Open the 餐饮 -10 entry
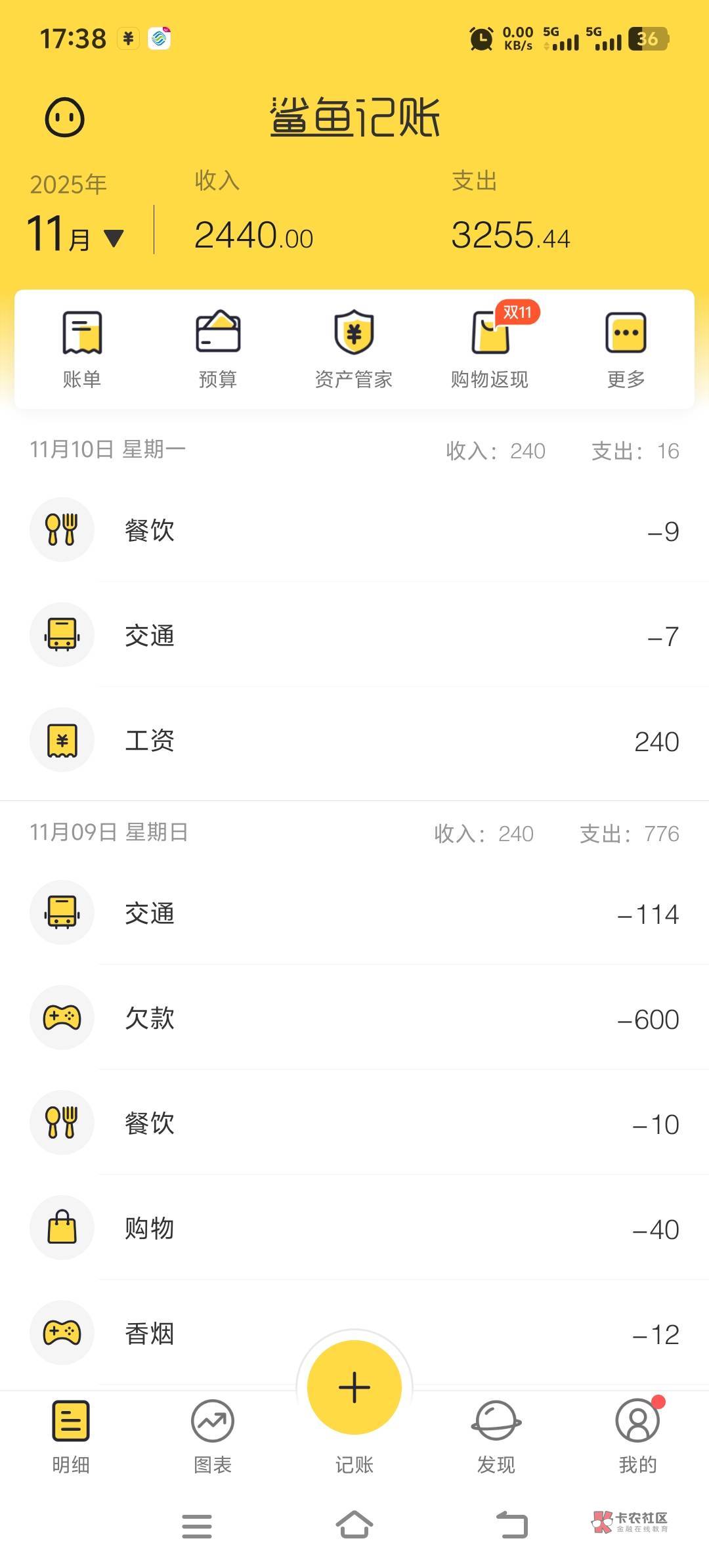Viewport: 709px width, 1568px height. pos(354,1123)
